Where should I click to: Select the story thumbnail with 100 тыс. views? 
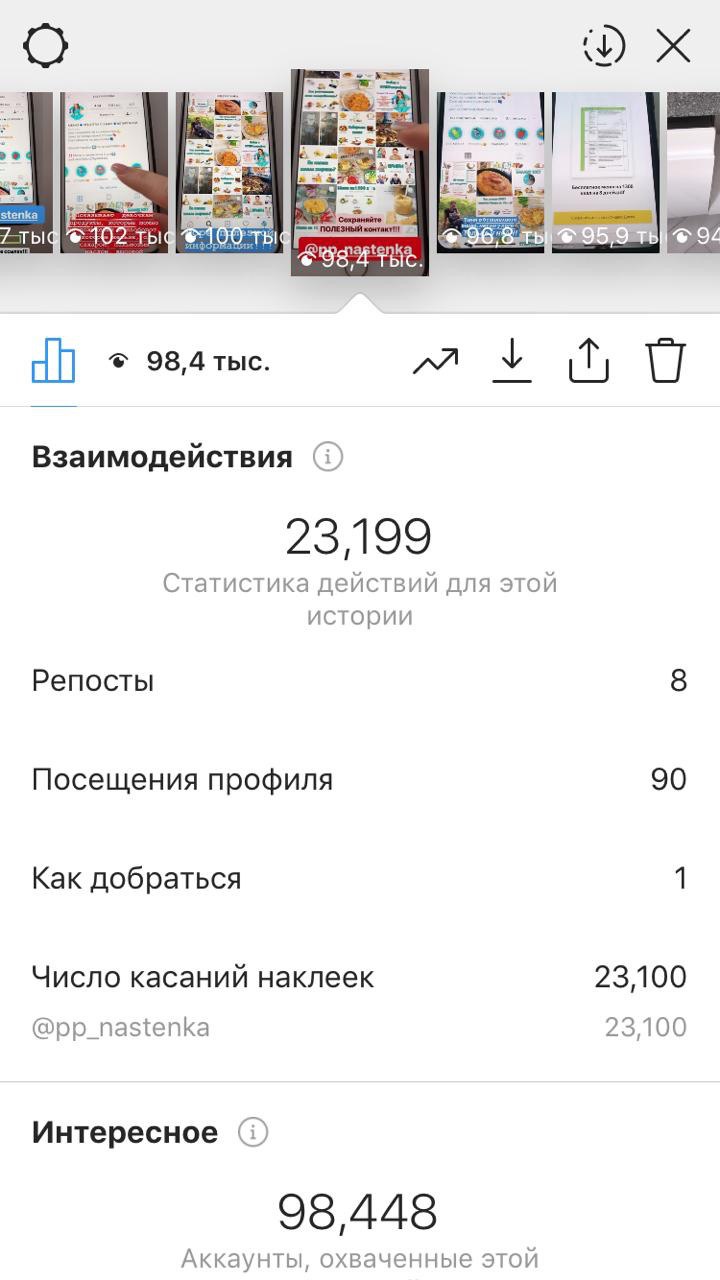click(x=229, y=172)
